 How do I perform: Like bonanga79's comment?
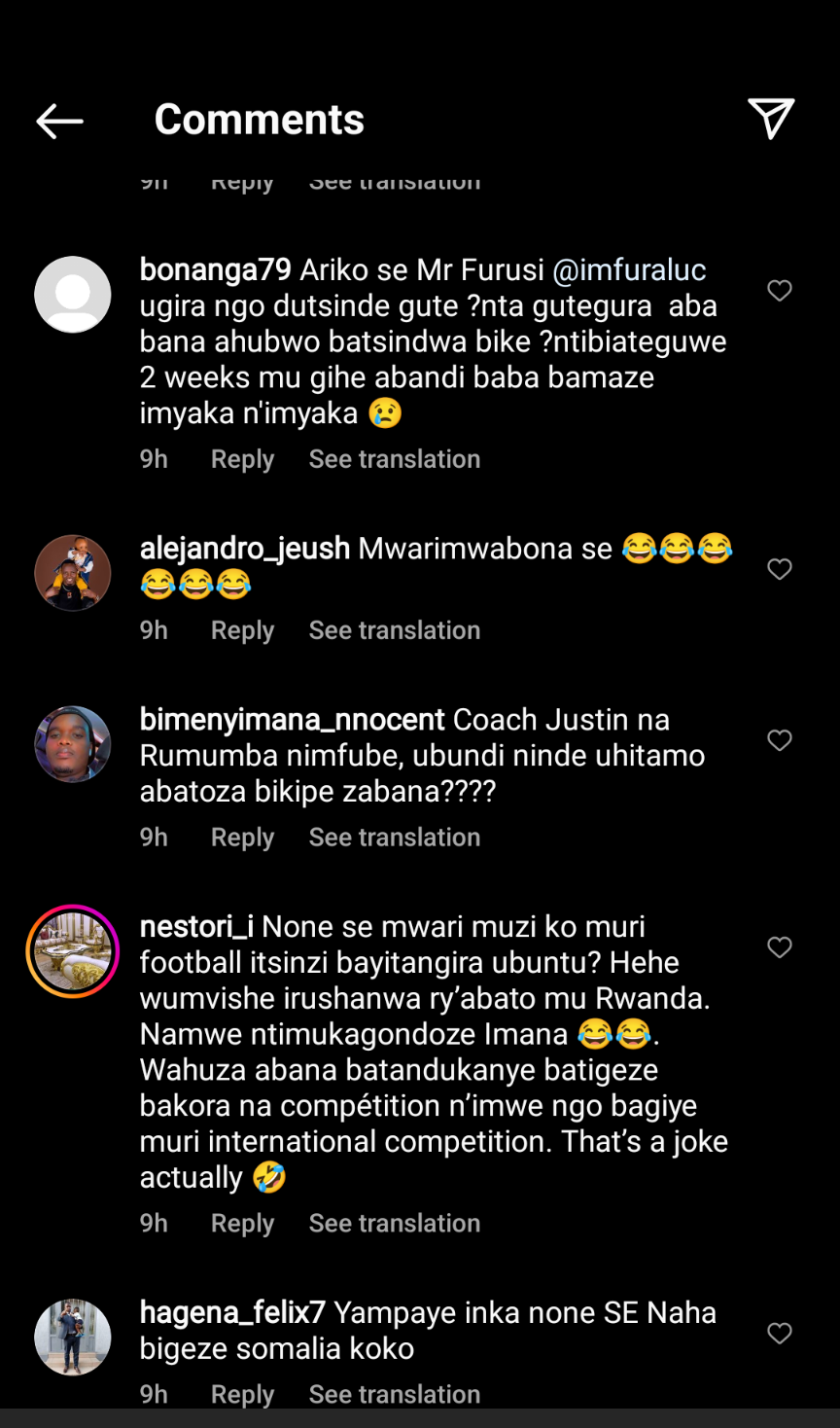tap(779, 290)
